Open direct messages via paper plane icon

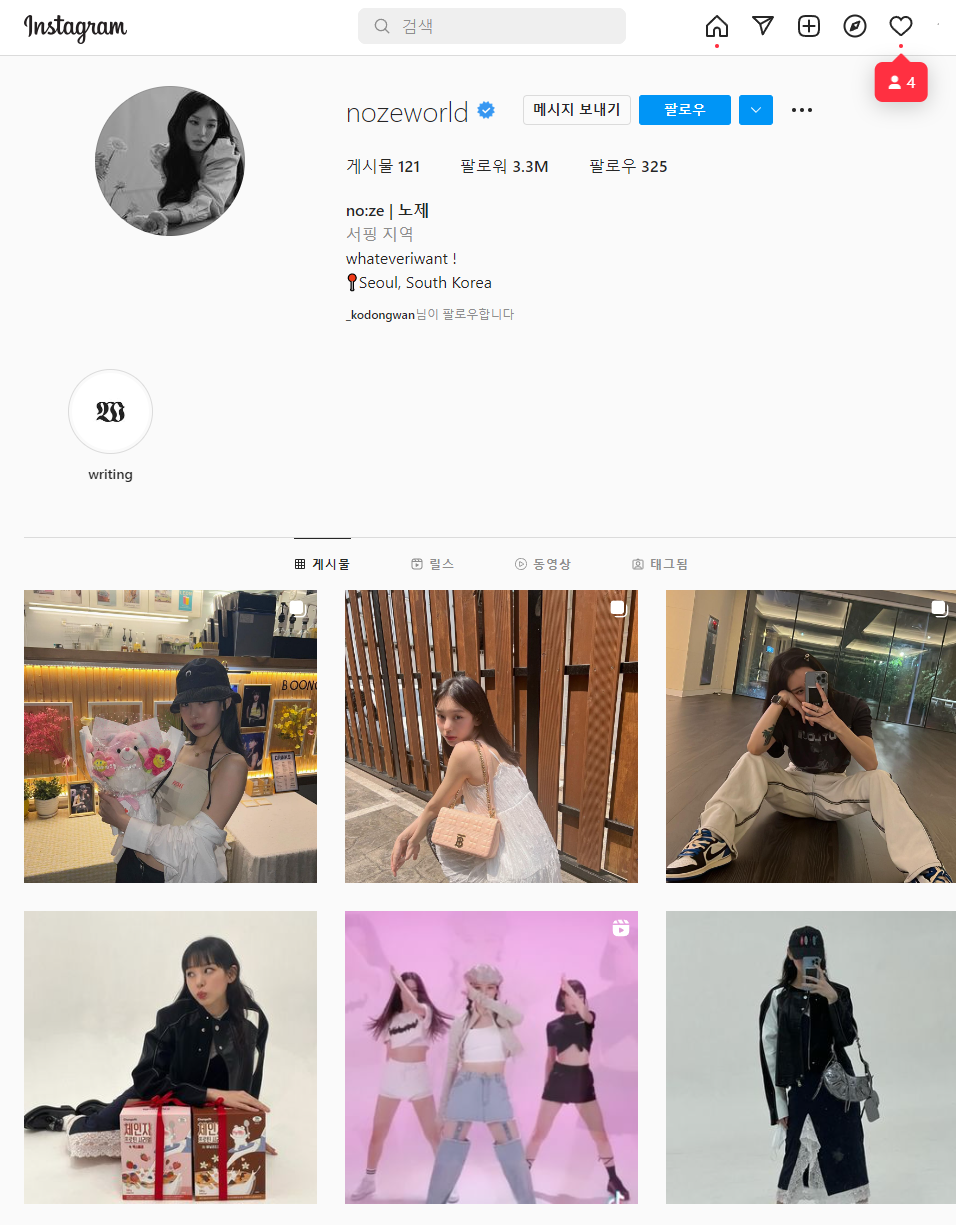coord(762,26)
